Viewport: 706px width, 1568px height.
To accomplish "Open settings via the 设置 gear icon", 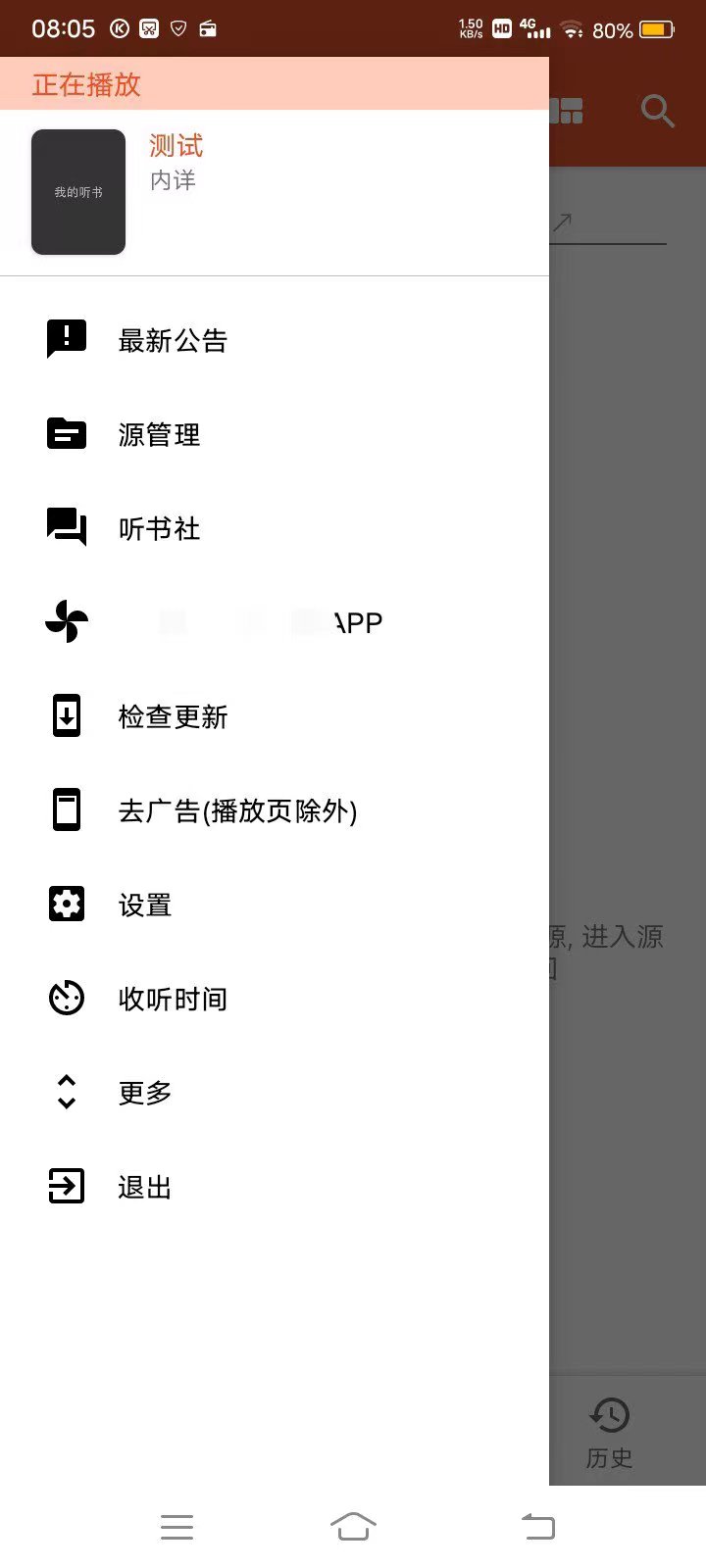I will pyautogui.click(x=65, y=904).
